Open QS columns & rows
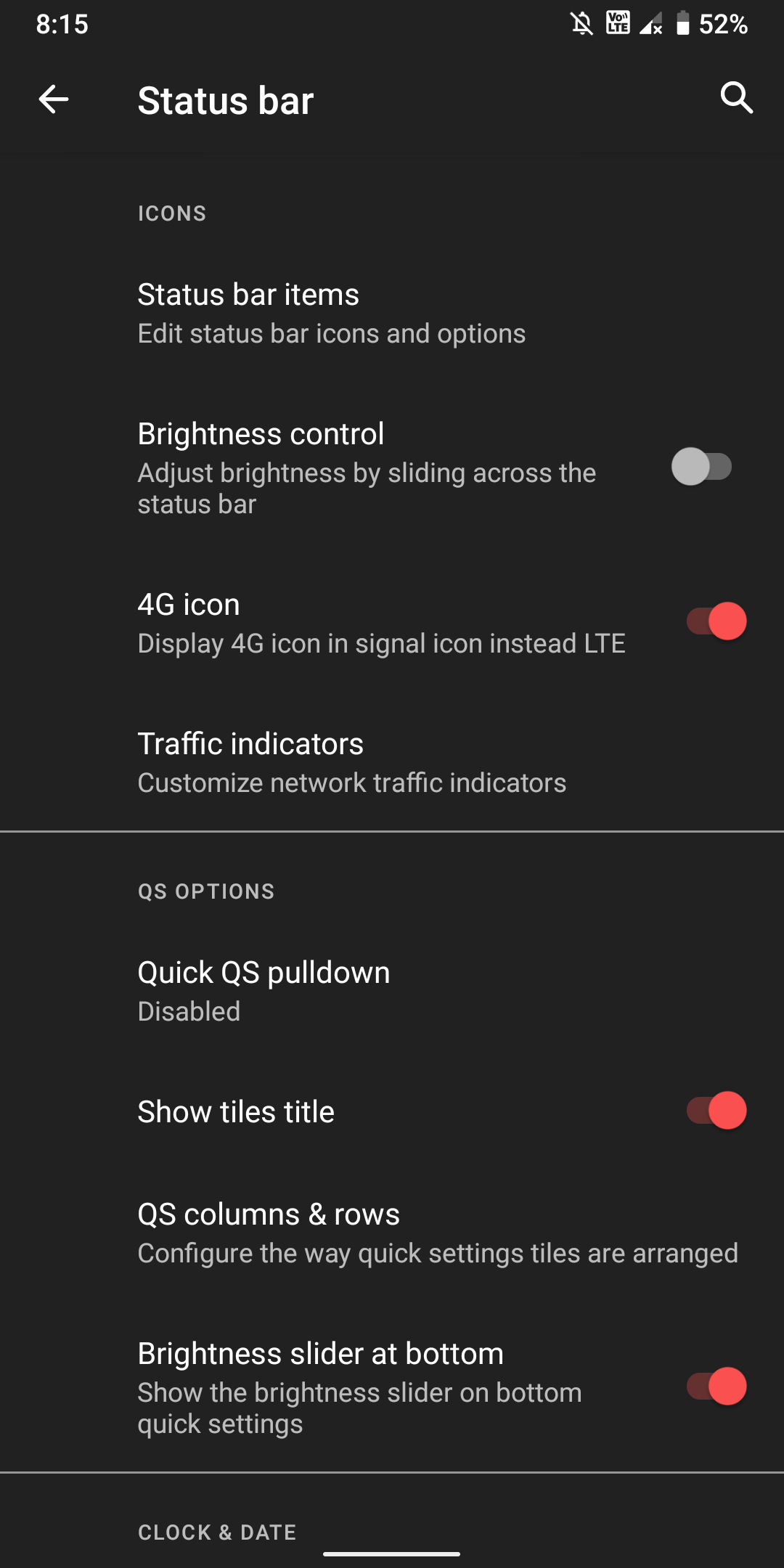Image resolution: width=784 pixels, height=1568 pixels. pos(438,1233)
